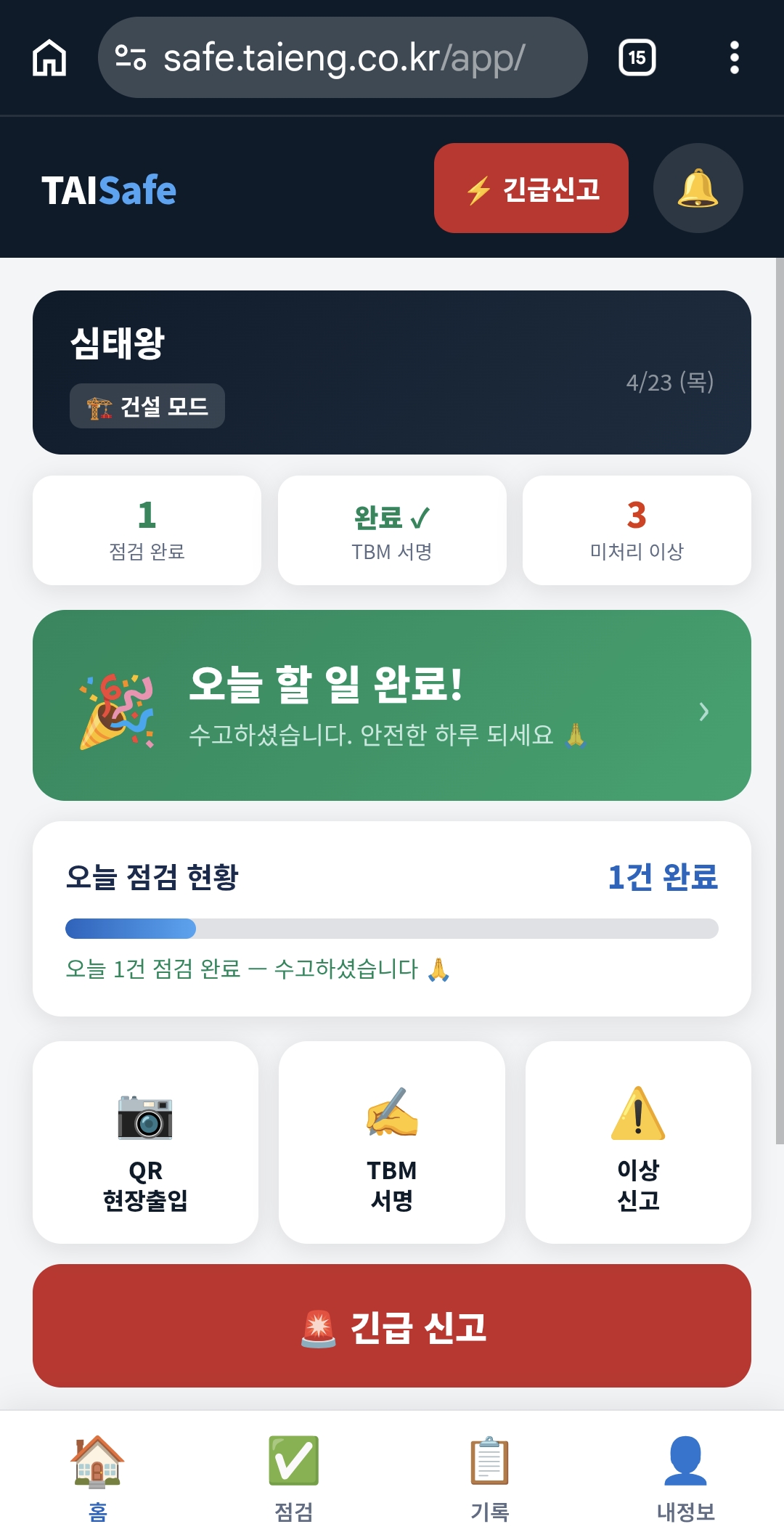Open the 건설 모드 mode badge
Image resolution: width=784 pixels, height=1540 pixels.
146,406
